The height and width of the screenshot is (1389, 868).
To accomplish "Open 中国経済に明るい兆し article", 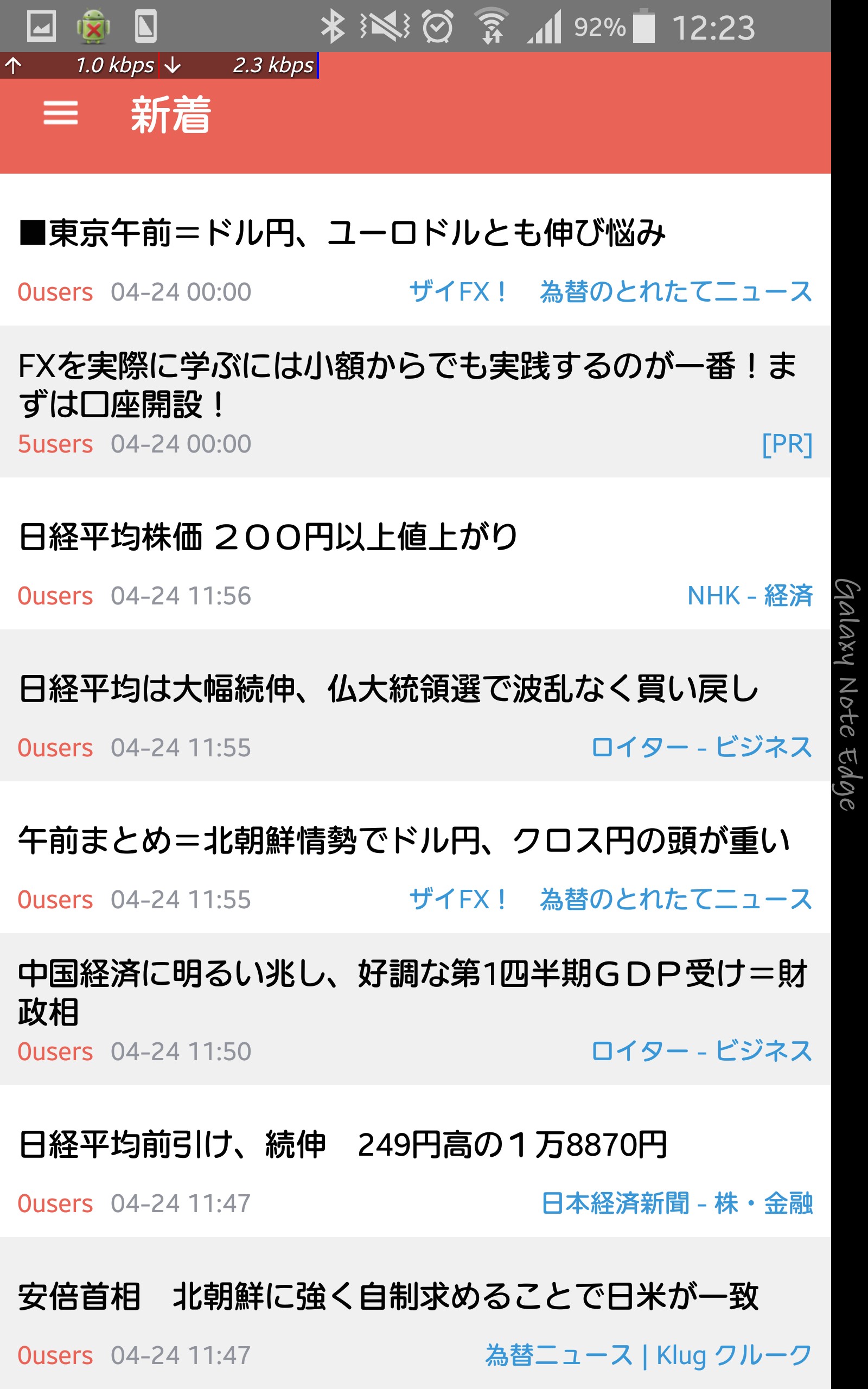I will (x=411, y=992).
